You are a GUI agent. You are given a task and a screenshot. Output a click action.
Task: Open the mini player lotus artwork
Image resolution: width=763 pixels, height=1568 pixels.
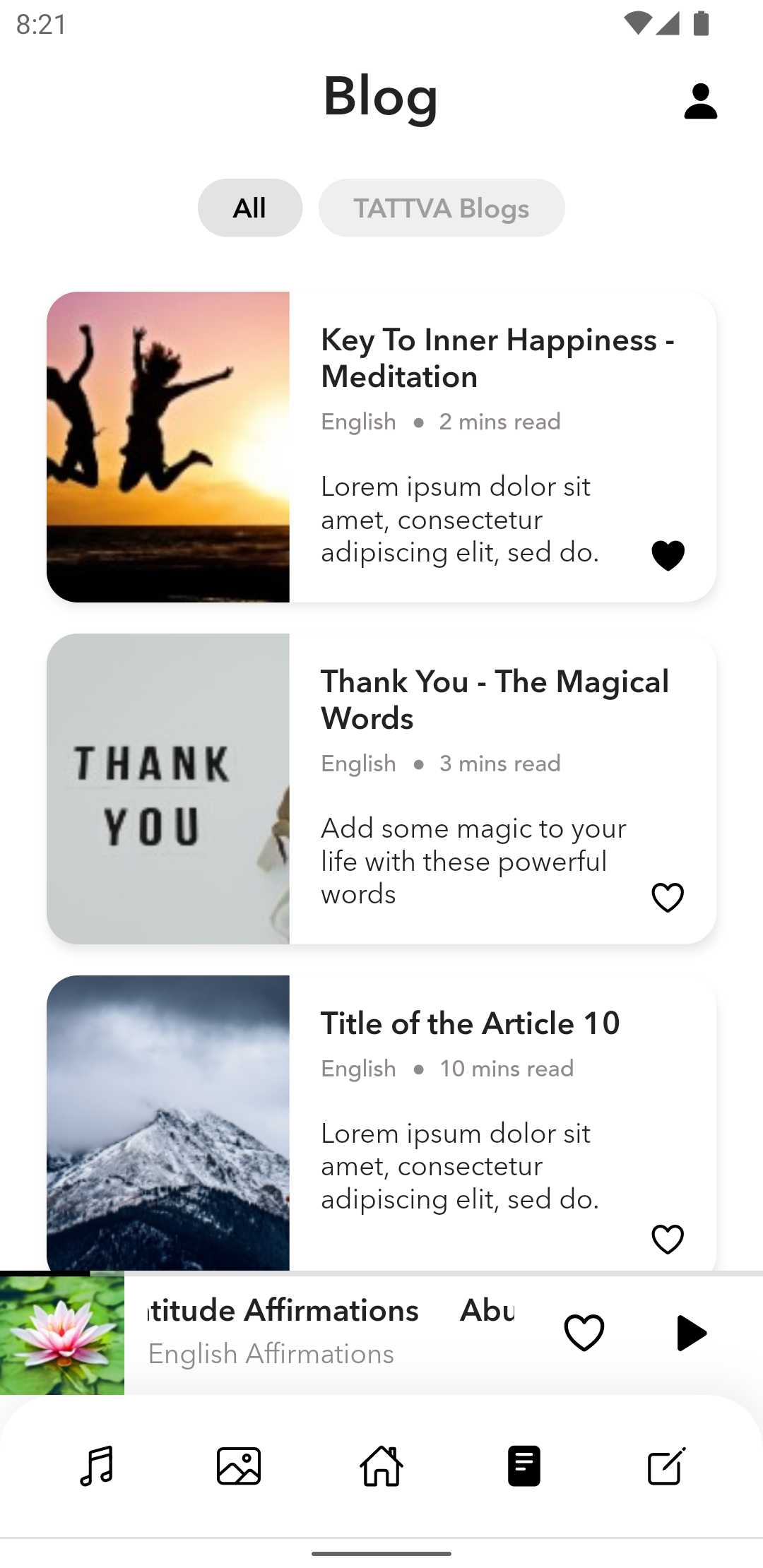coord(62,1334)
